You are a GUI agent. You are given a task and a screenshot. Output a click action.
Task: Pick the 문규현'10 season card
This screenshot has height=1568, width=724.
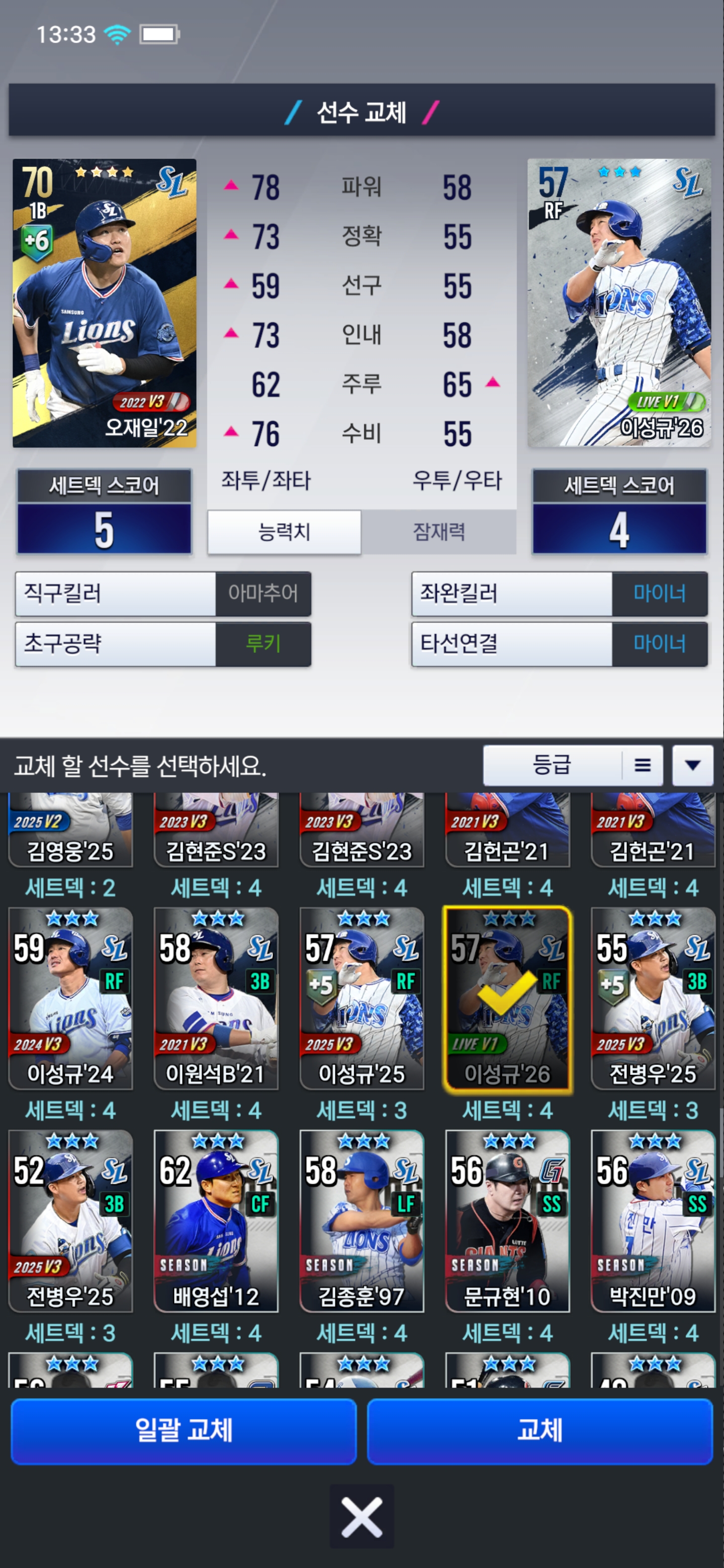click(x=507, y=1220)
